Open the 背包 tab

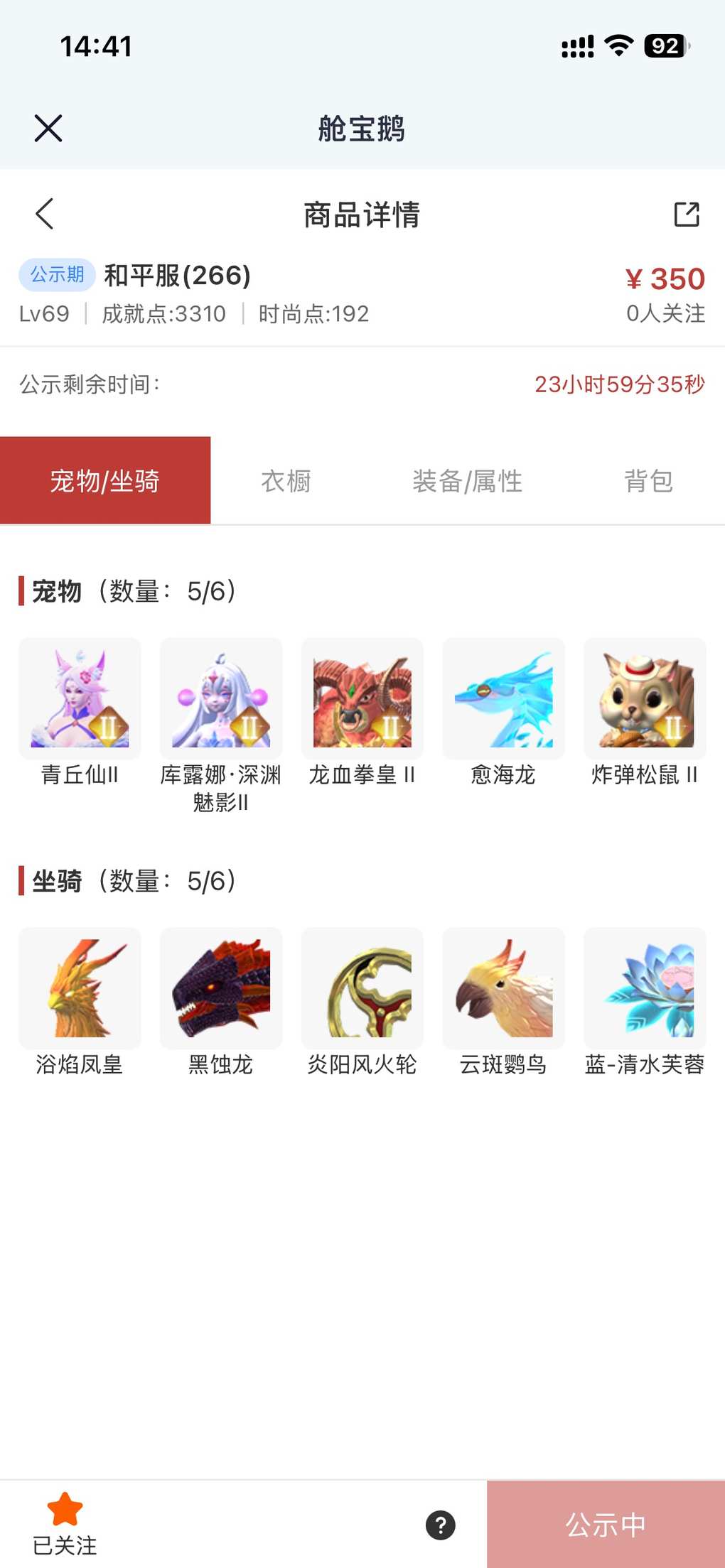(648, 481)
